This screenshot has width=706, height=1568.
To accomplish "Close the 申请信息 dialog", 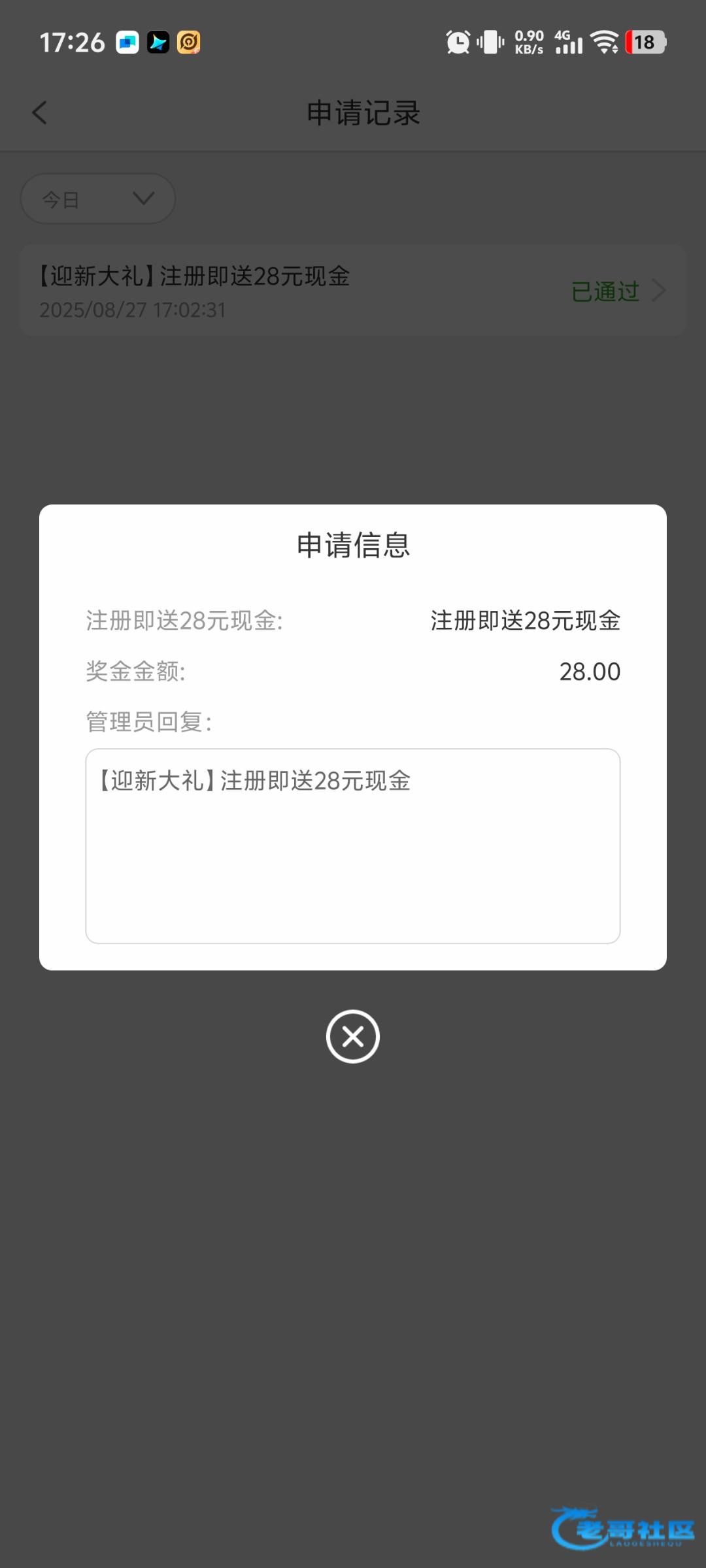I will click(x=353, y=1036).
